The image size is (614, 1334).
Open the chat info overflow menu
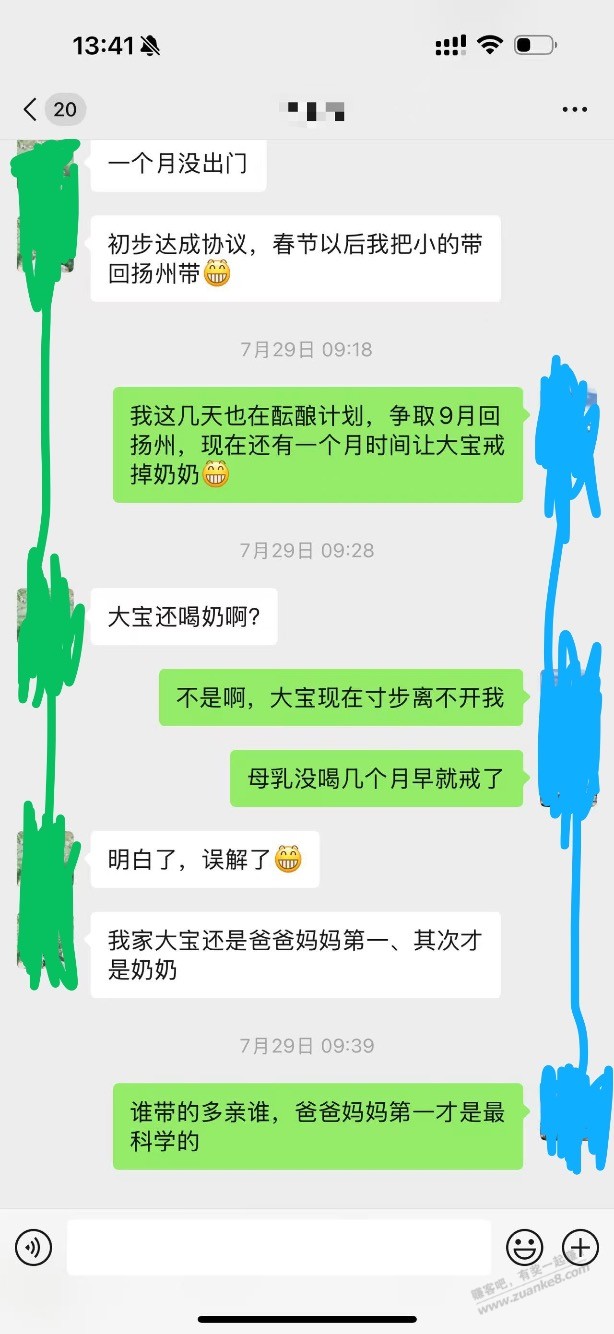[575, 110]
